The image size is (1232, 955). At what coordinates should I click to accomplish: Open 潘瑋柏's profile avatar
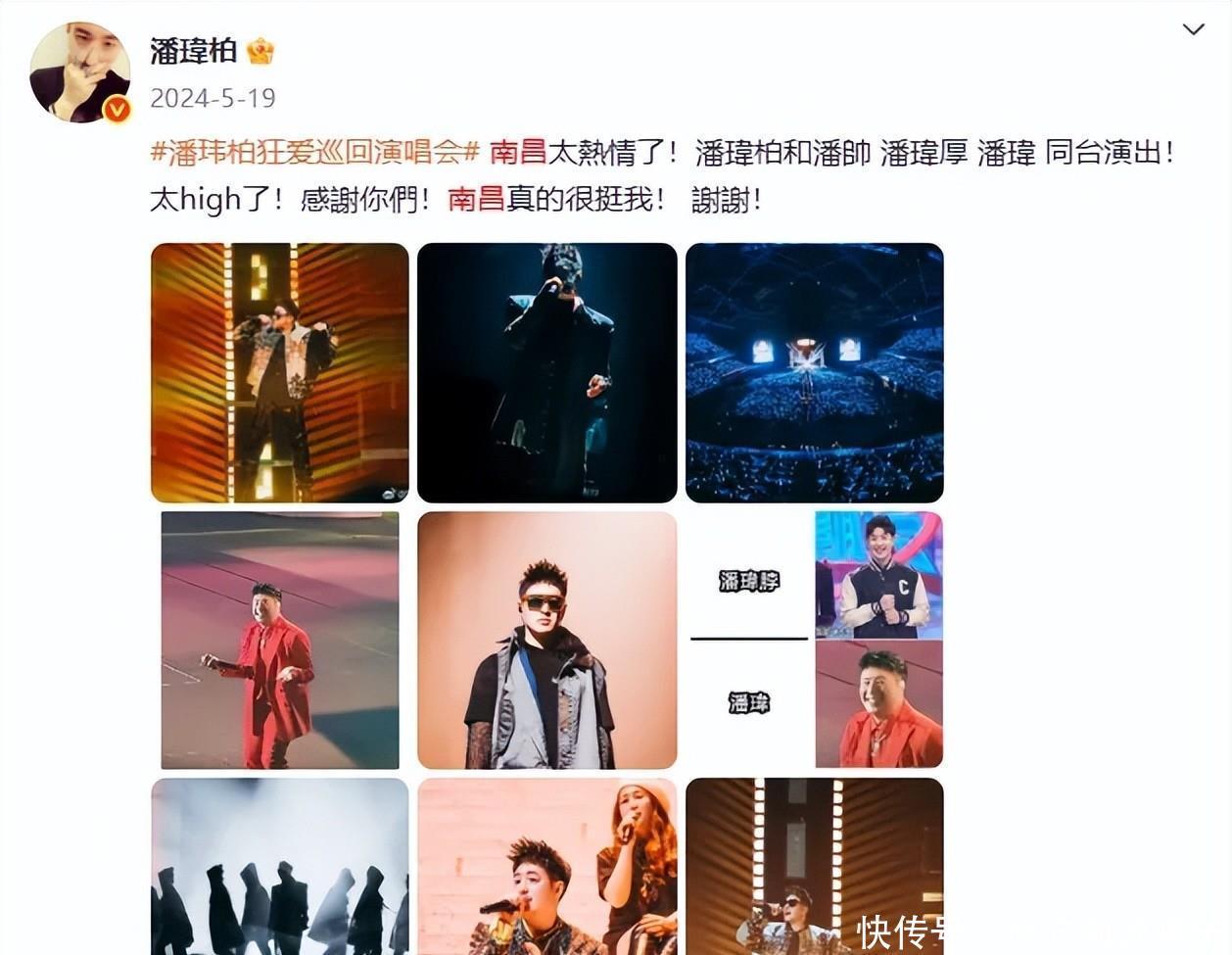pos(80,72)
